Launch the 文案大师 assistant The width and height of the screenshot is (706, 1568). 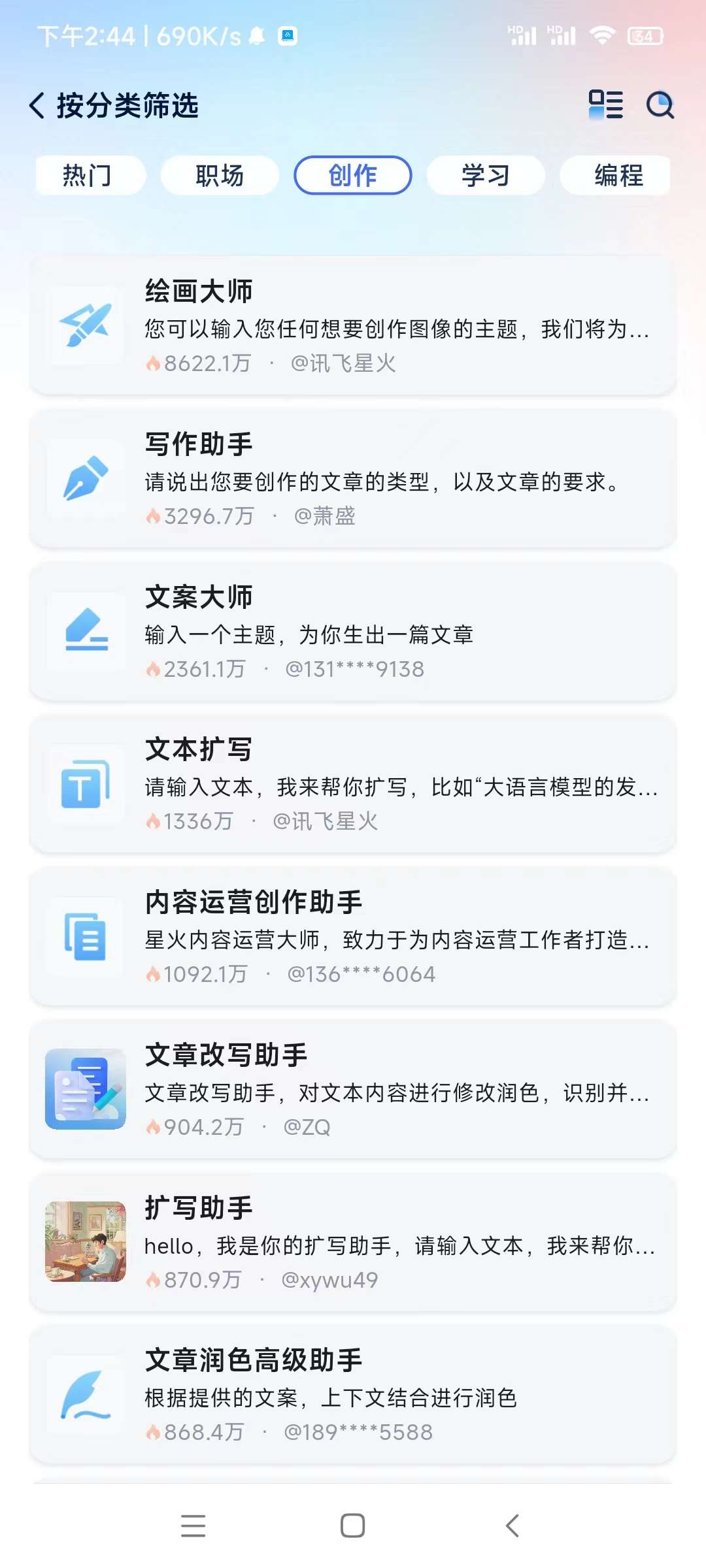point(353,632)
